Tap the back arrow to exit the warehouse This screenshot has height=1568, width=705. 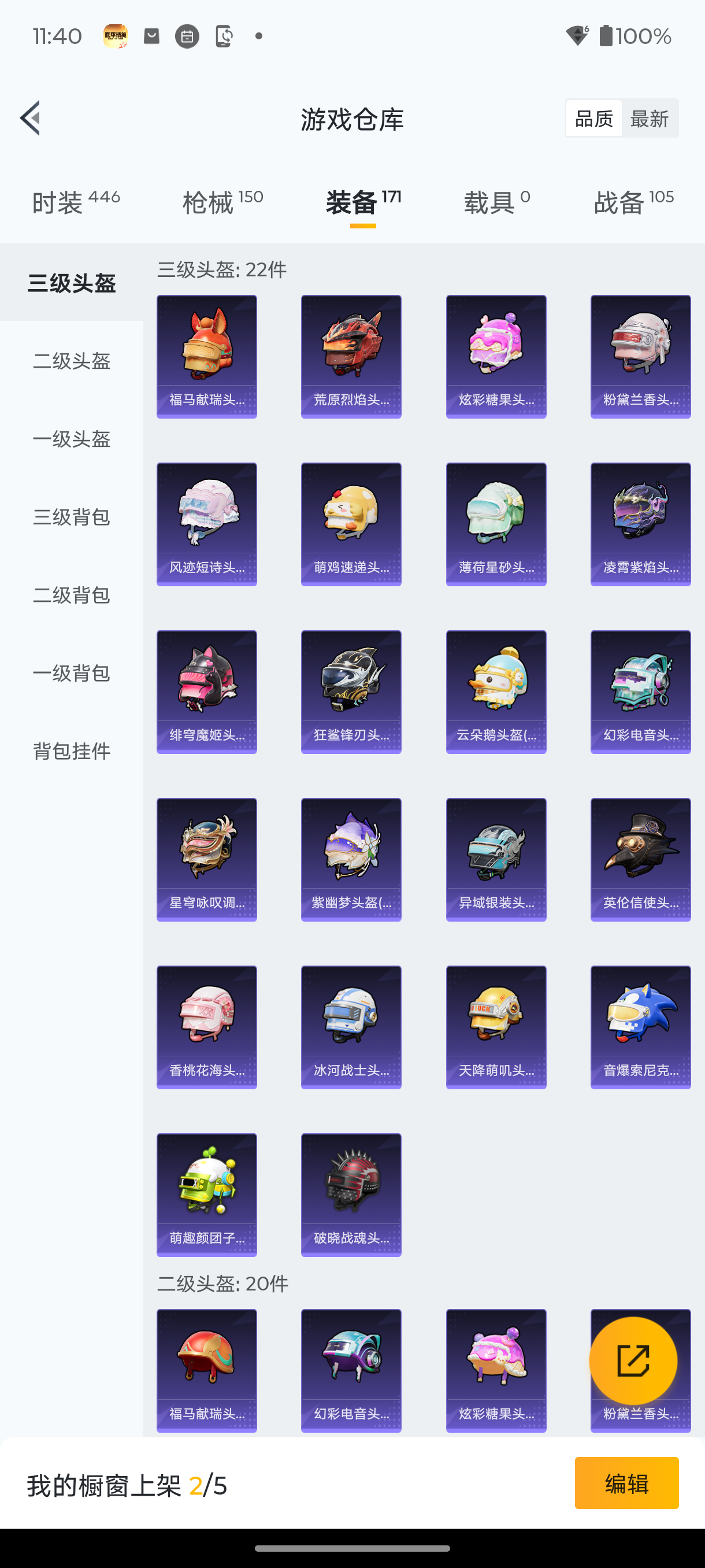[x=31, y=119]
